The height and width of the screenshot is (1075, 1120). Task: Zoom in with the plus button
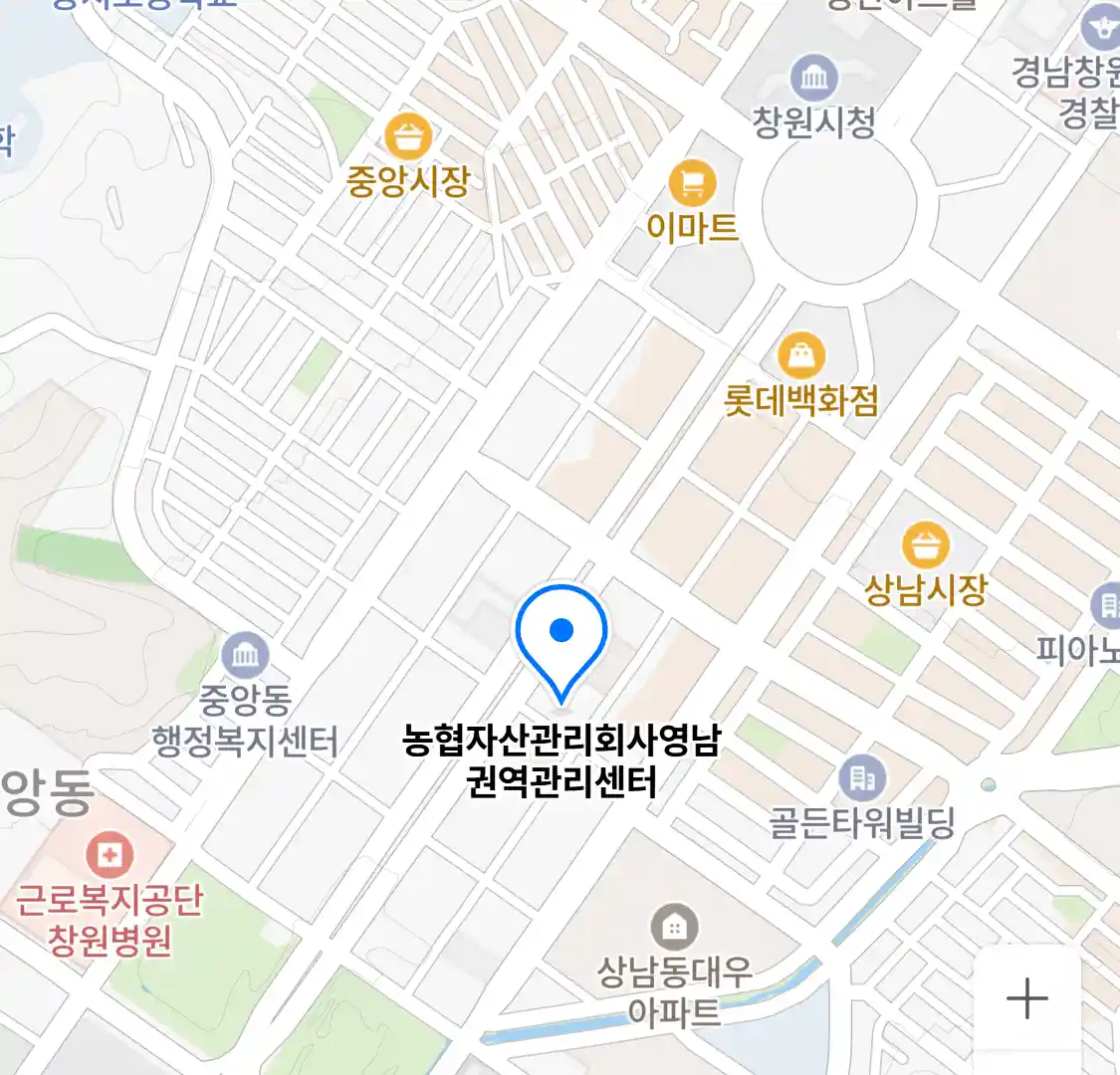tap(1026, 997)
